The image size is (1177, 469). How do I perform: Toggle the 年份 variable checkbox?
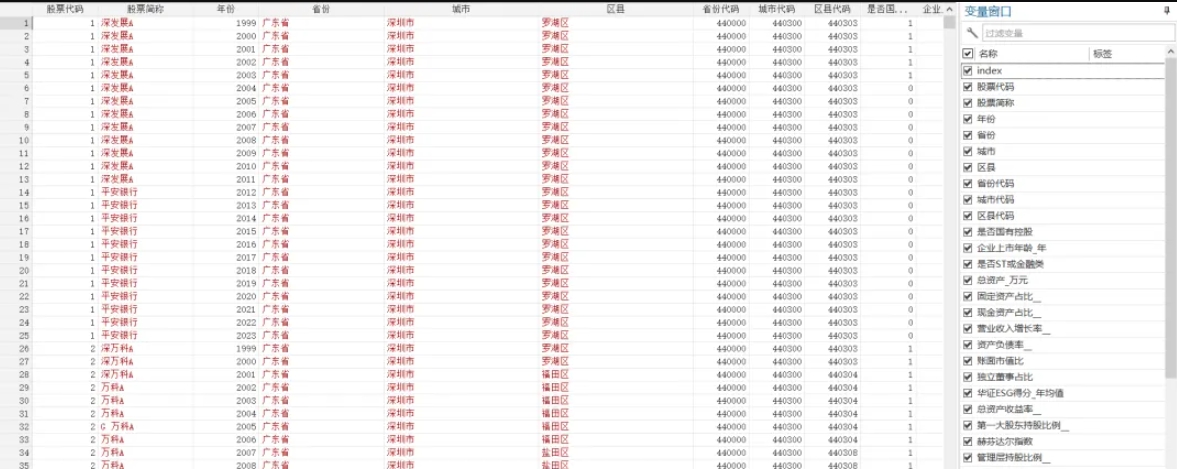(x=967, y=119)
